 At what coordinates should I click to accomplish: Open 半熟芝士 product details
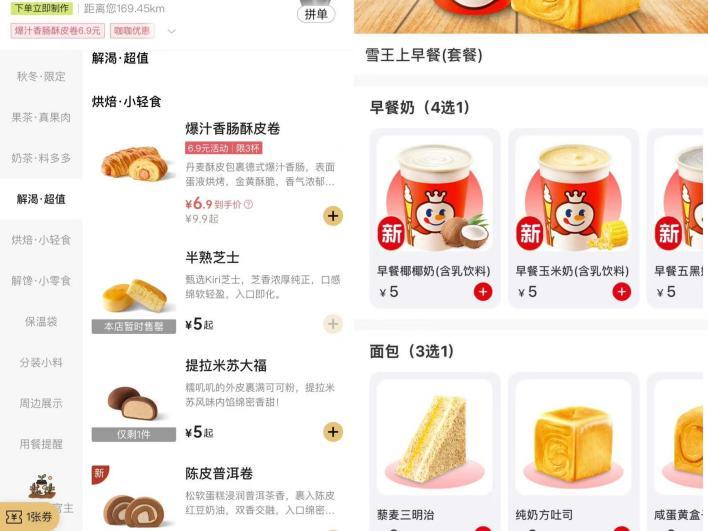click(212, 258)
